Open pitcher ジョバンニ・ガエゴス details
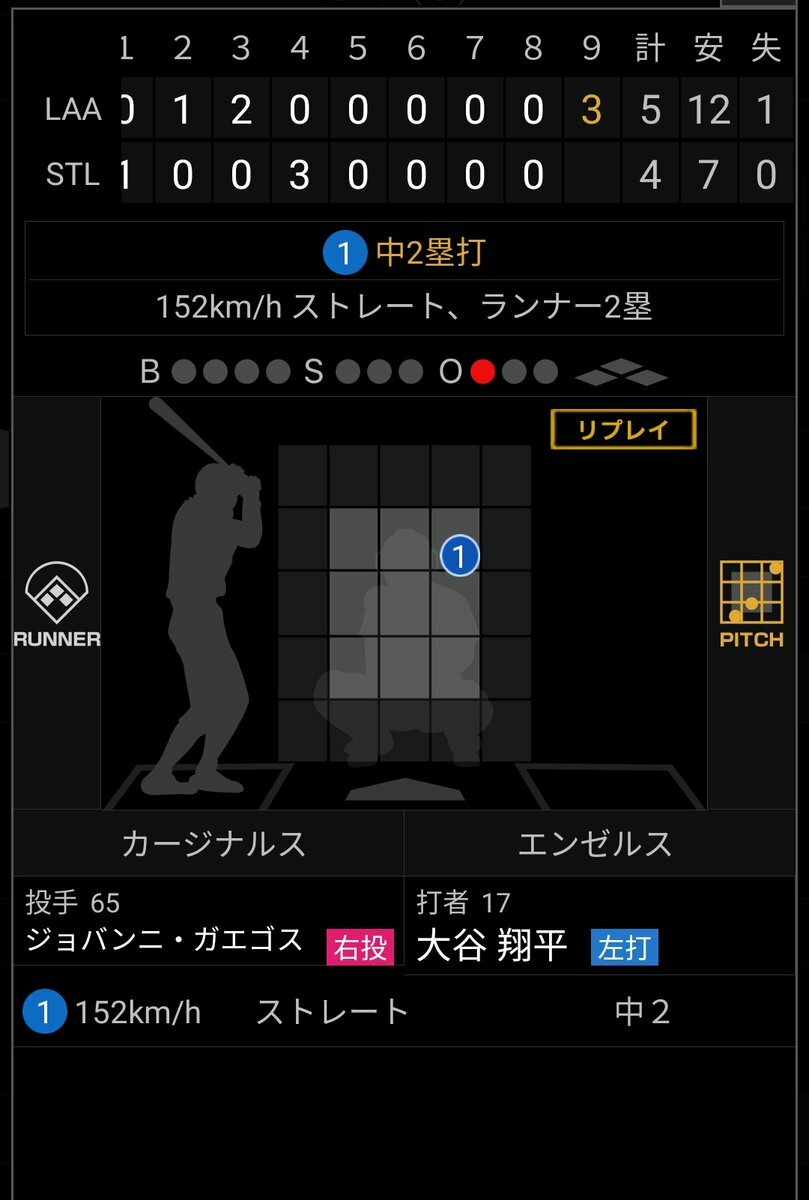Screen dimensions: 809x1200 point(164,940)
